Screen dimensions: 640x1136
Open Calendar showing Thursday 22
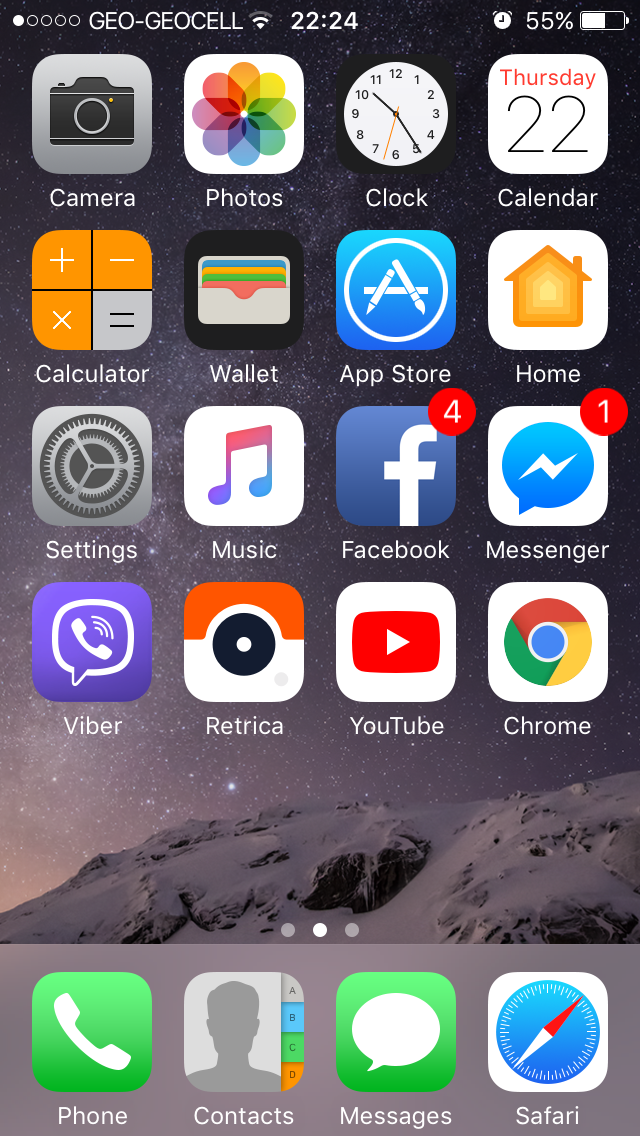[548, 114]
